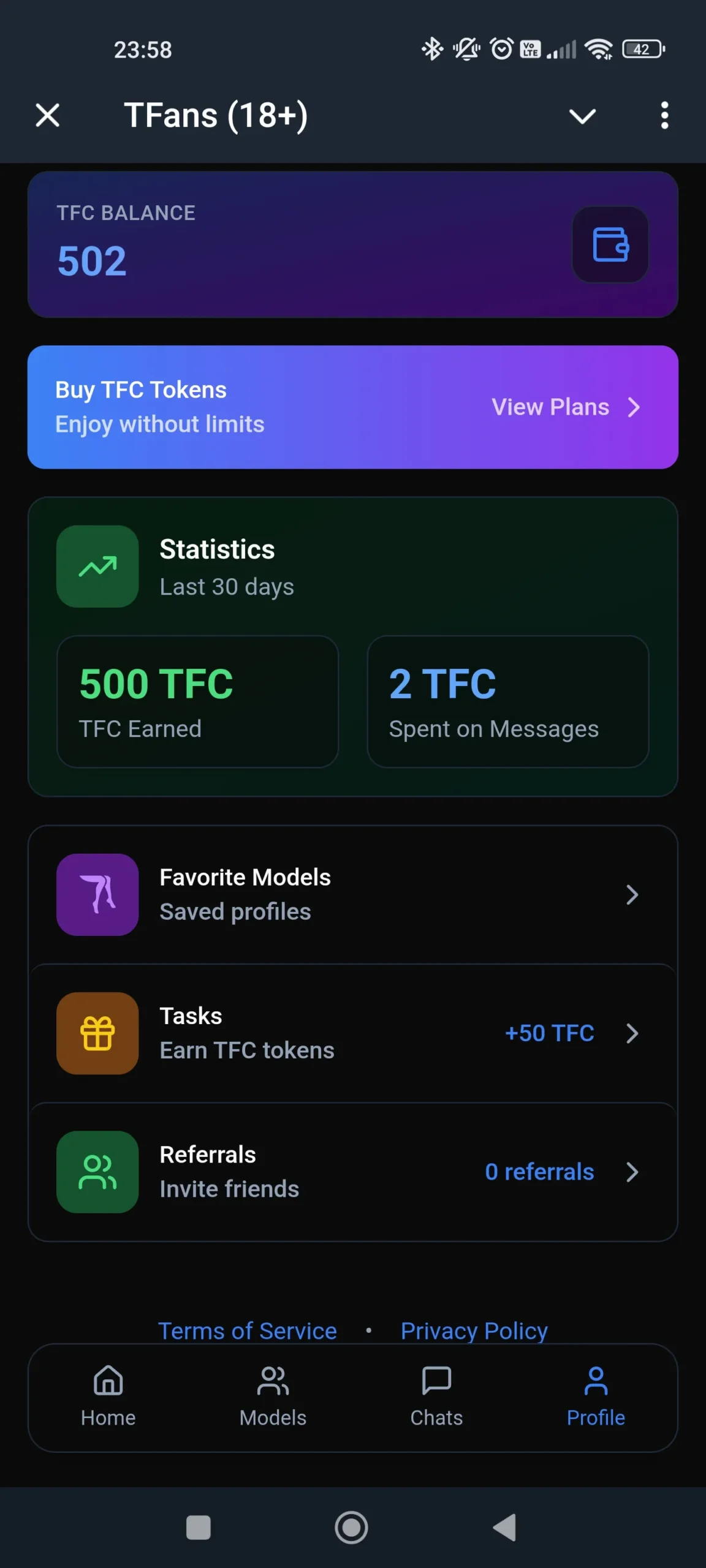Switch to the Chats tab

click(436, 1397)
